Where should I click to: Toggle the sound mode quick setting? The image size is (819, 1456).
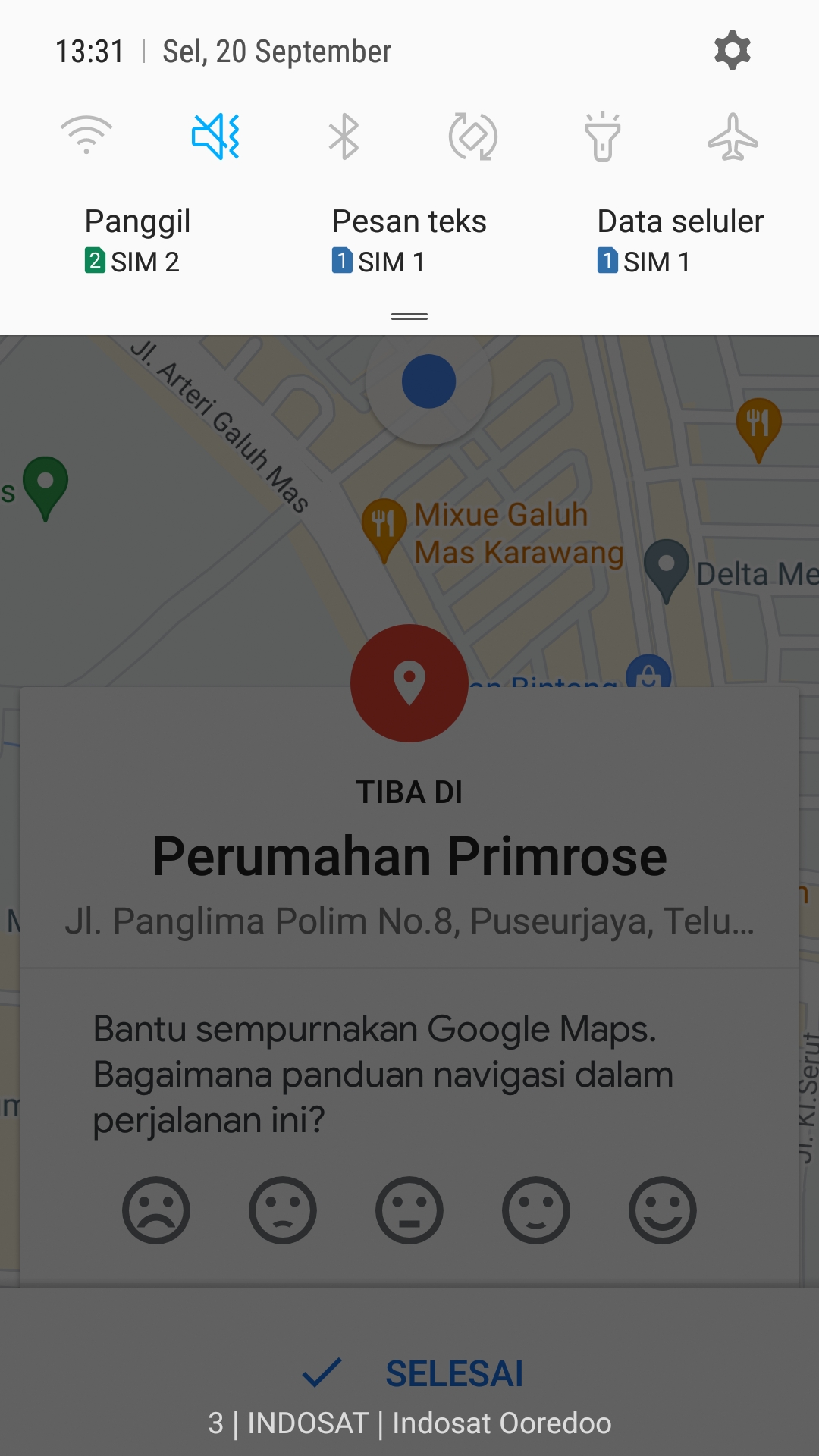point(215,136)
